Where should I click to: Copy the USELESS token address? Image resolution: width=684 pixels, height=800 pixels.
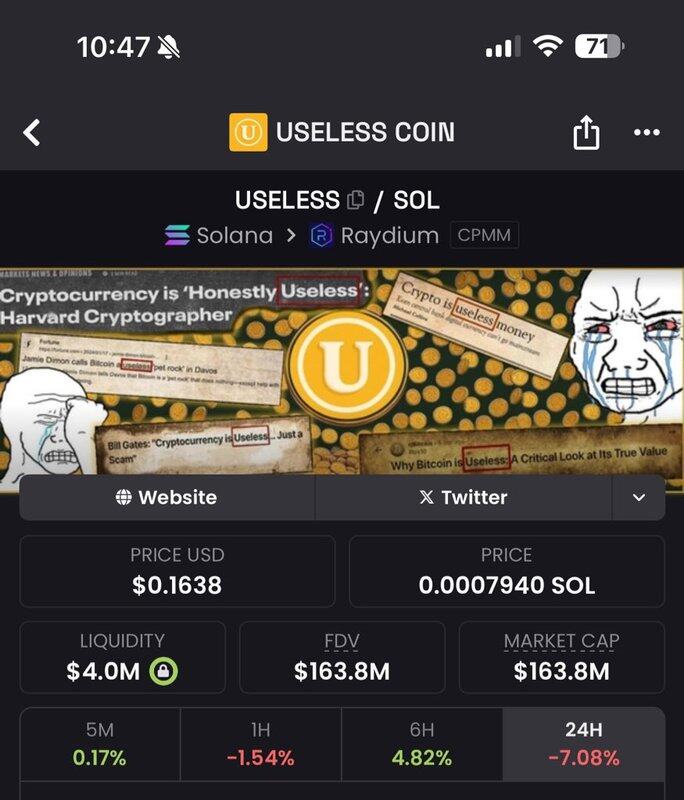point(355,200)
